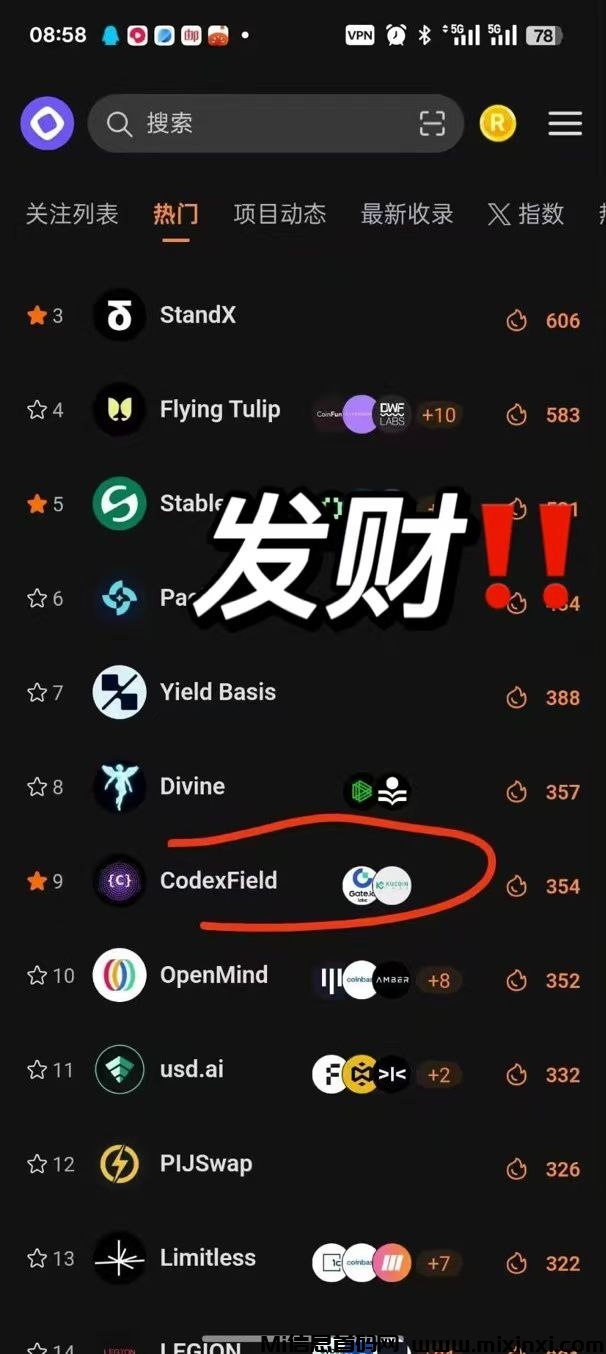
Task: Open the CodexField project
Action: pos(218,881)
